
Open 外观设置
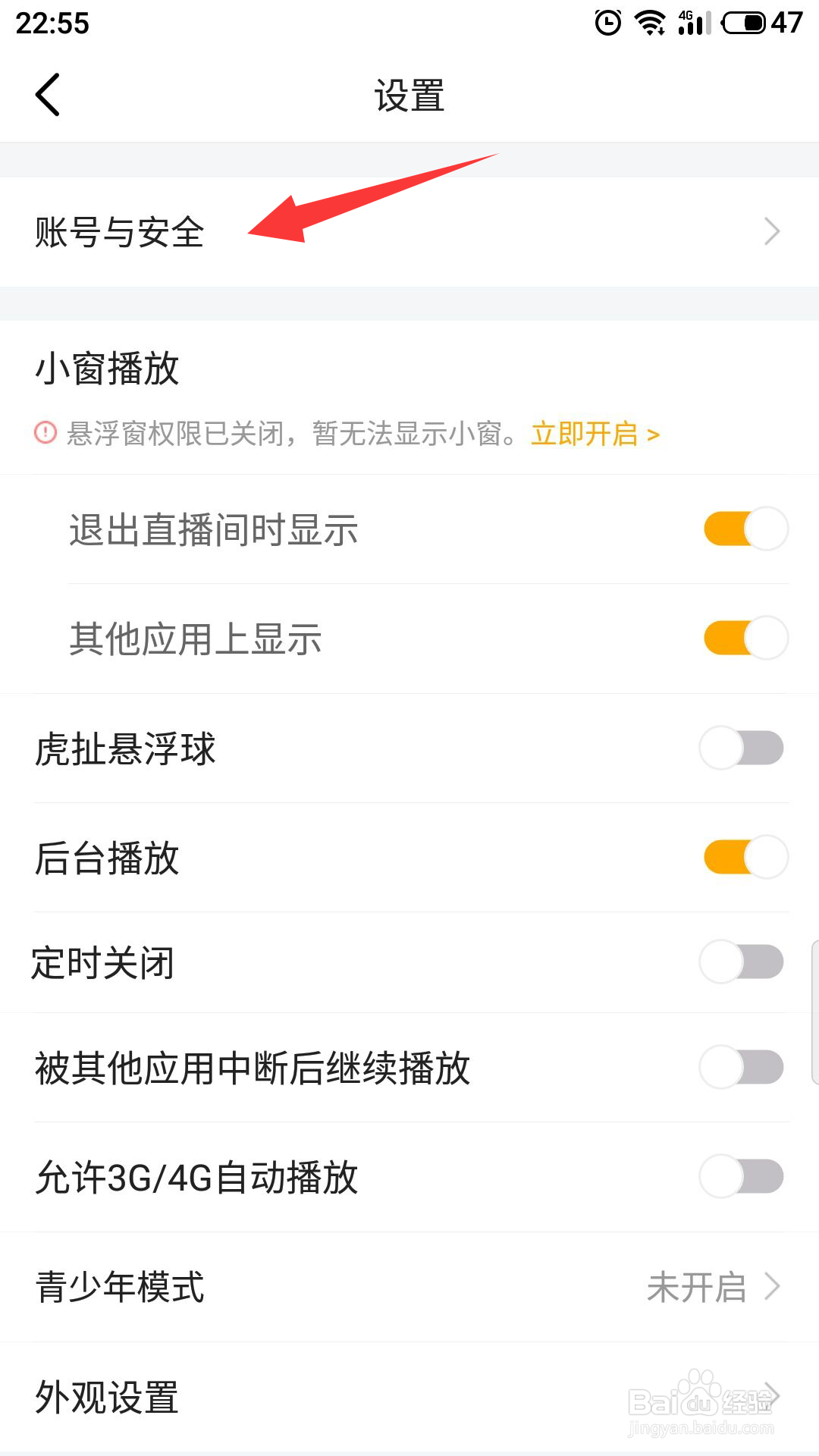[x=409, y=1397]
